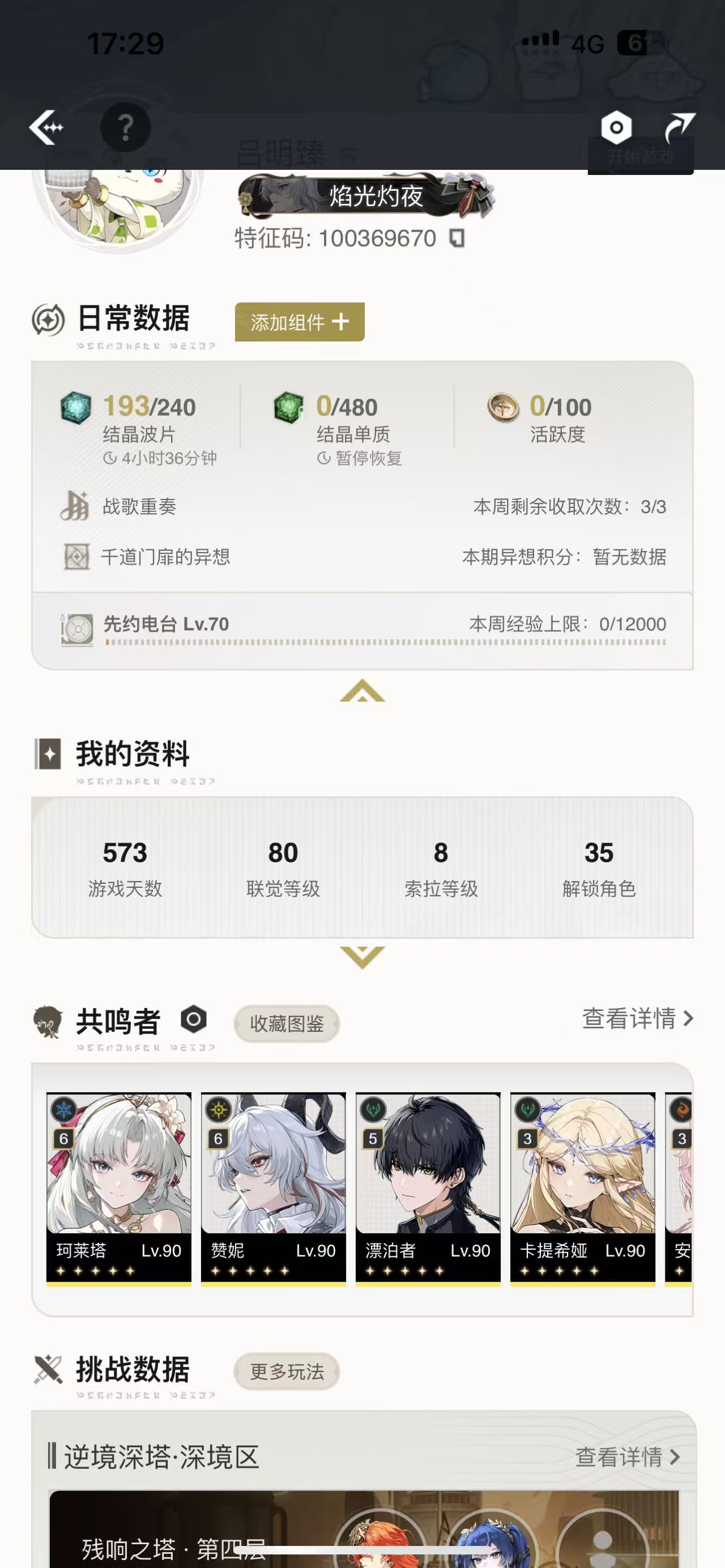Collapse the 日常数据 panel
This screenshot has height=1568, width=725.
click(362, 691)
